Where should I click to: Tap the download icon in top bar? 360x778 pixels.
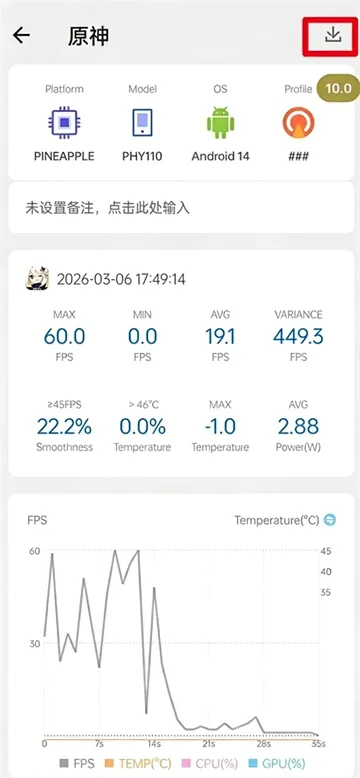coord(333,35)
